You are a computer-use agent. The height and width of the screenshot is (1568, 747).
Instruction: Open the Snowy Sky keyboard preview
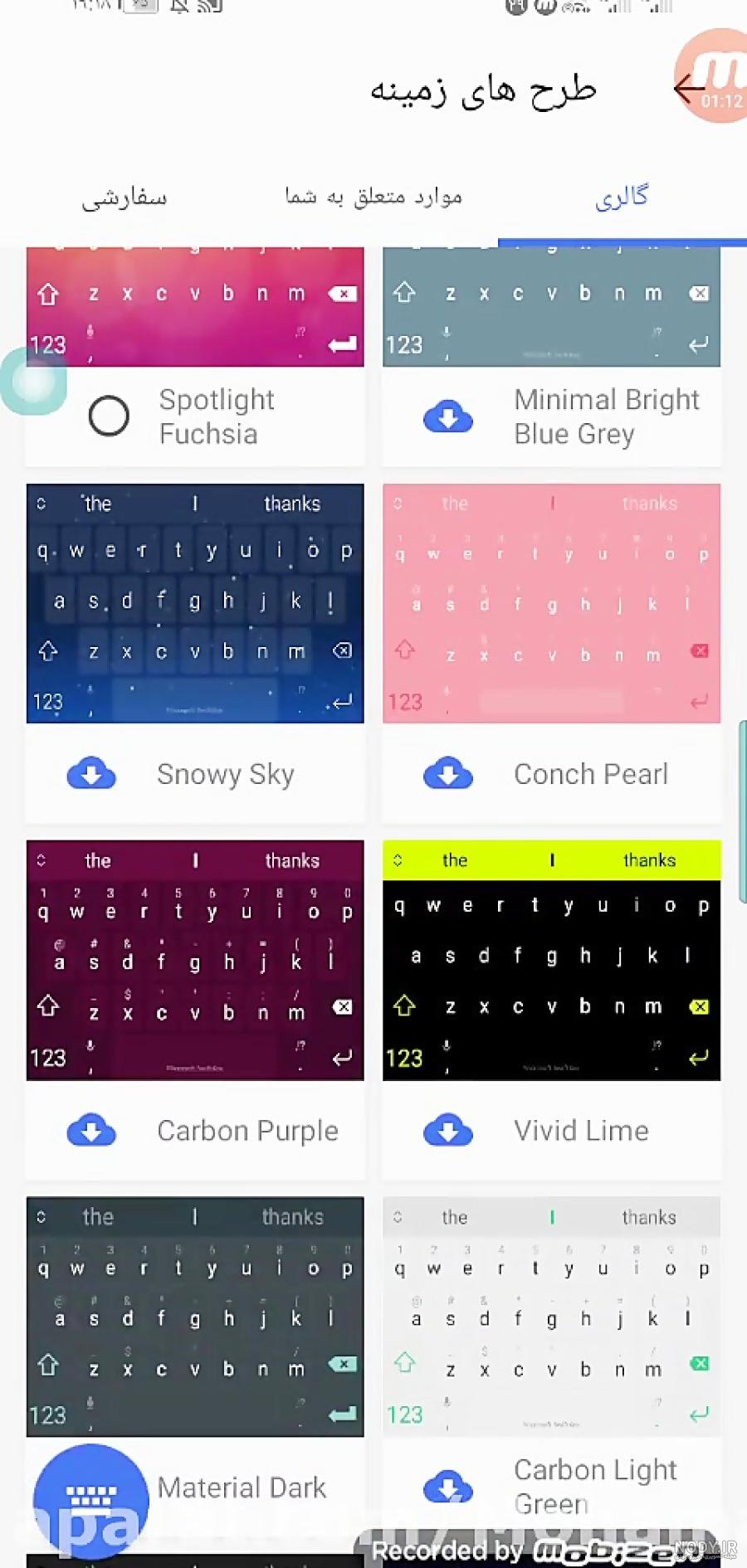[x=195, y=603]
